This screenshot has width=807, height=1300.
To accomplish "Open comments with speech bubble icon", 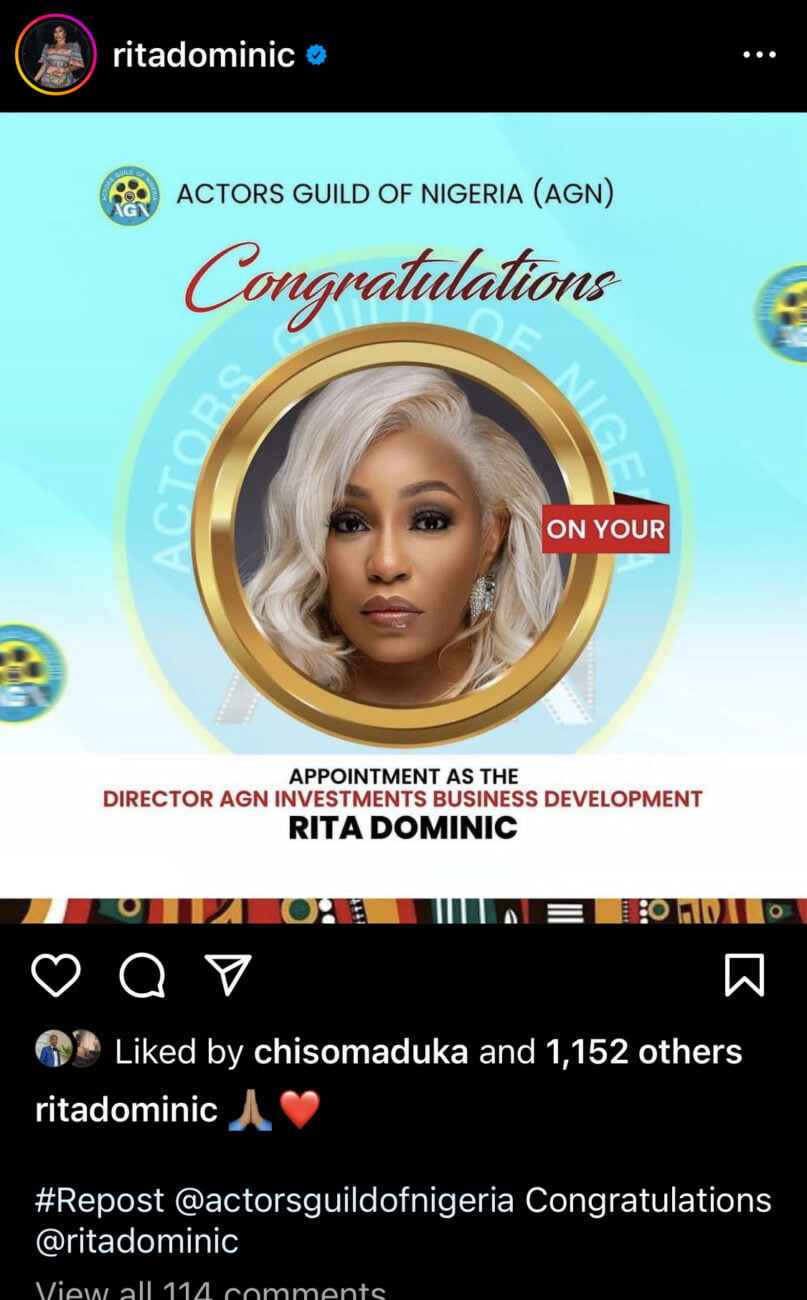I will tap(142, 975).
